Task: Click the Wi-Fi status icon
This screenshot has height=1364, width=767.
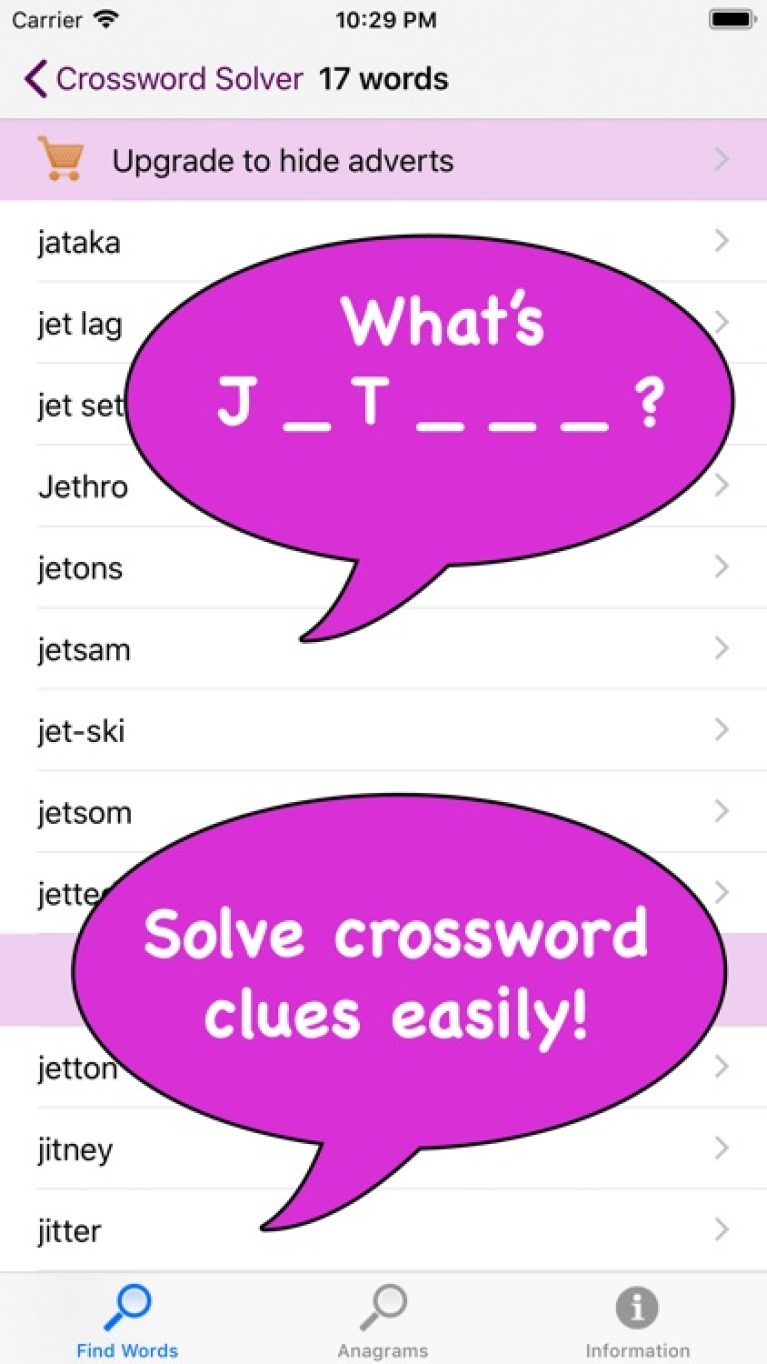Action: point(102,18)
